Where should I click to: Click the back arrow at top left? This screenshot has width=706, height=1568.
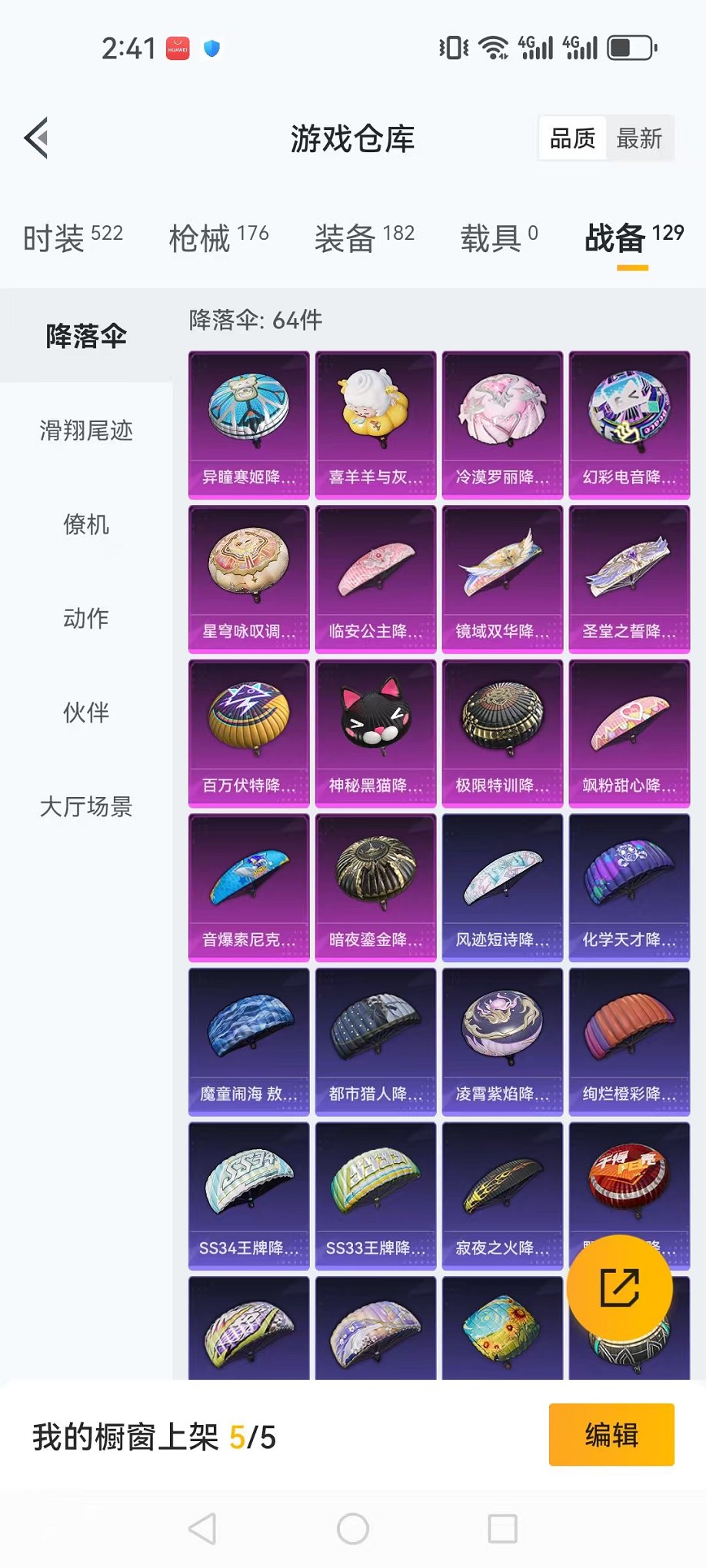[x=35, y=138]
